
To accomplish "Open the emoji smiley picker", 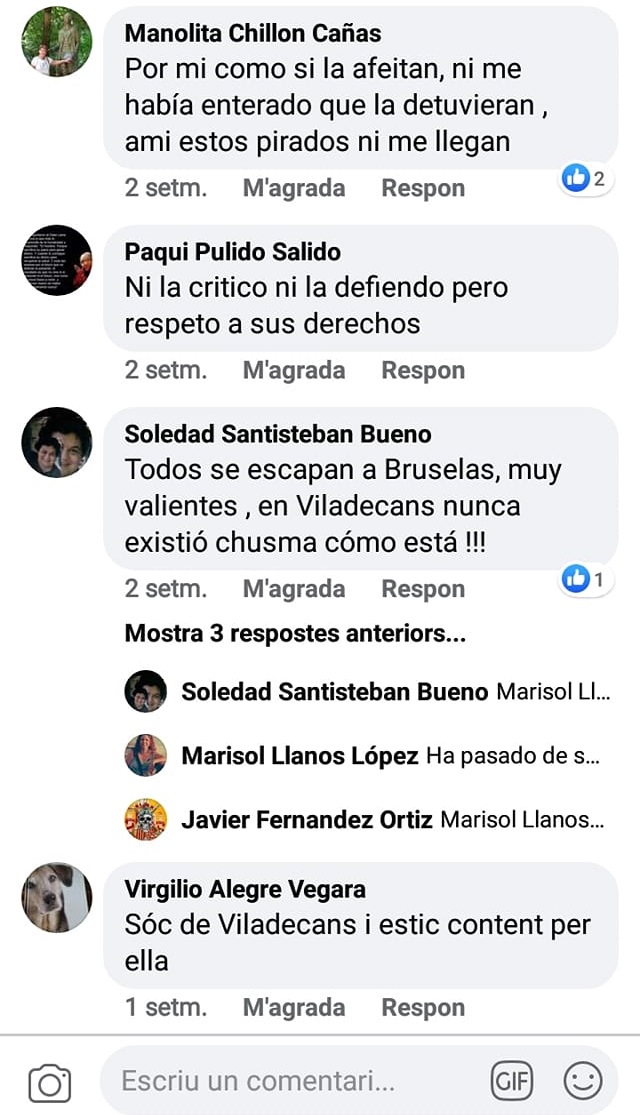I will coord(583,1081).
